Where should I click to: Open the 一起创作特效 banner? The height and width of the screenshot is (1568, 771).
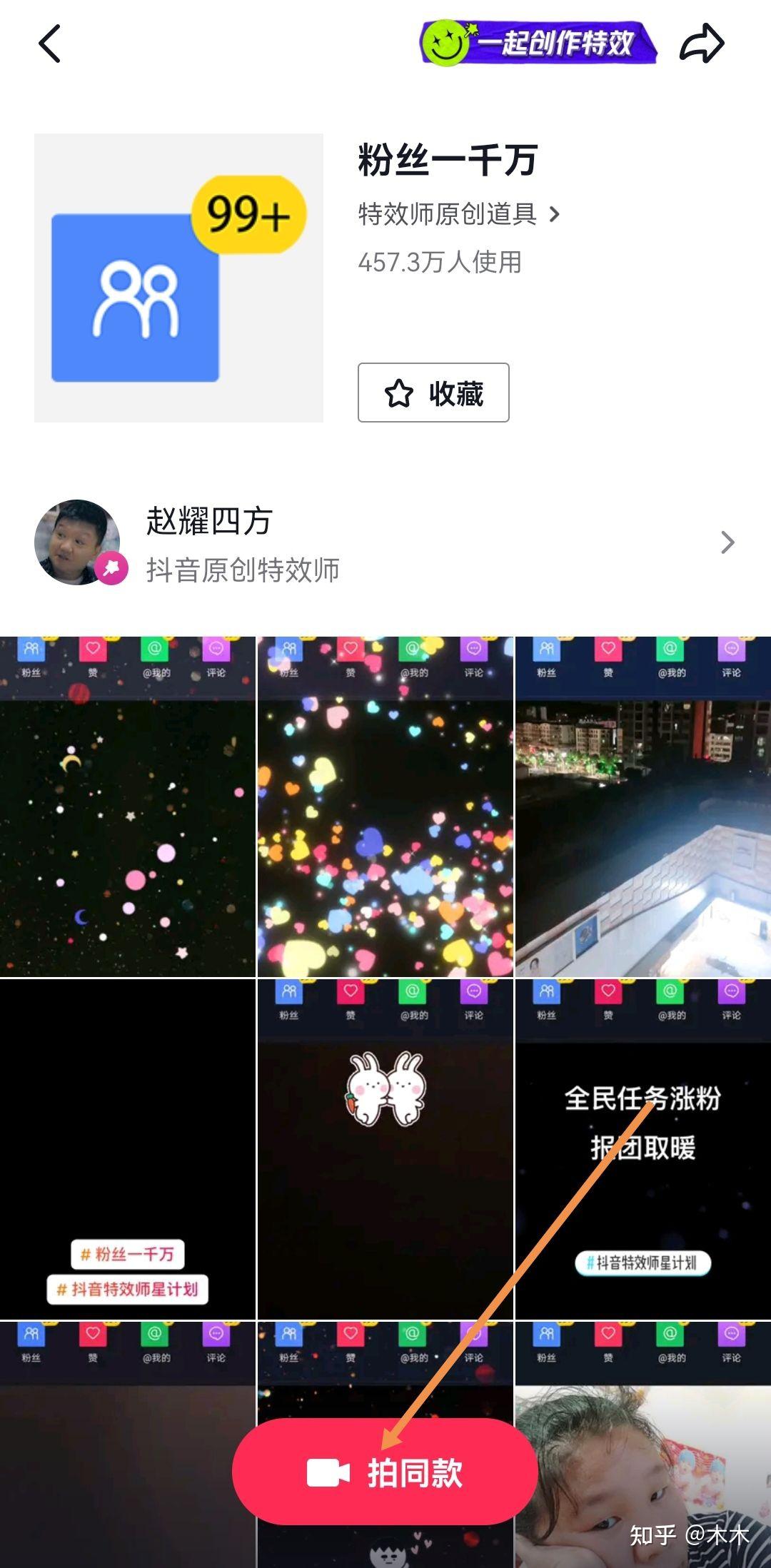click(x=538, y=44)
